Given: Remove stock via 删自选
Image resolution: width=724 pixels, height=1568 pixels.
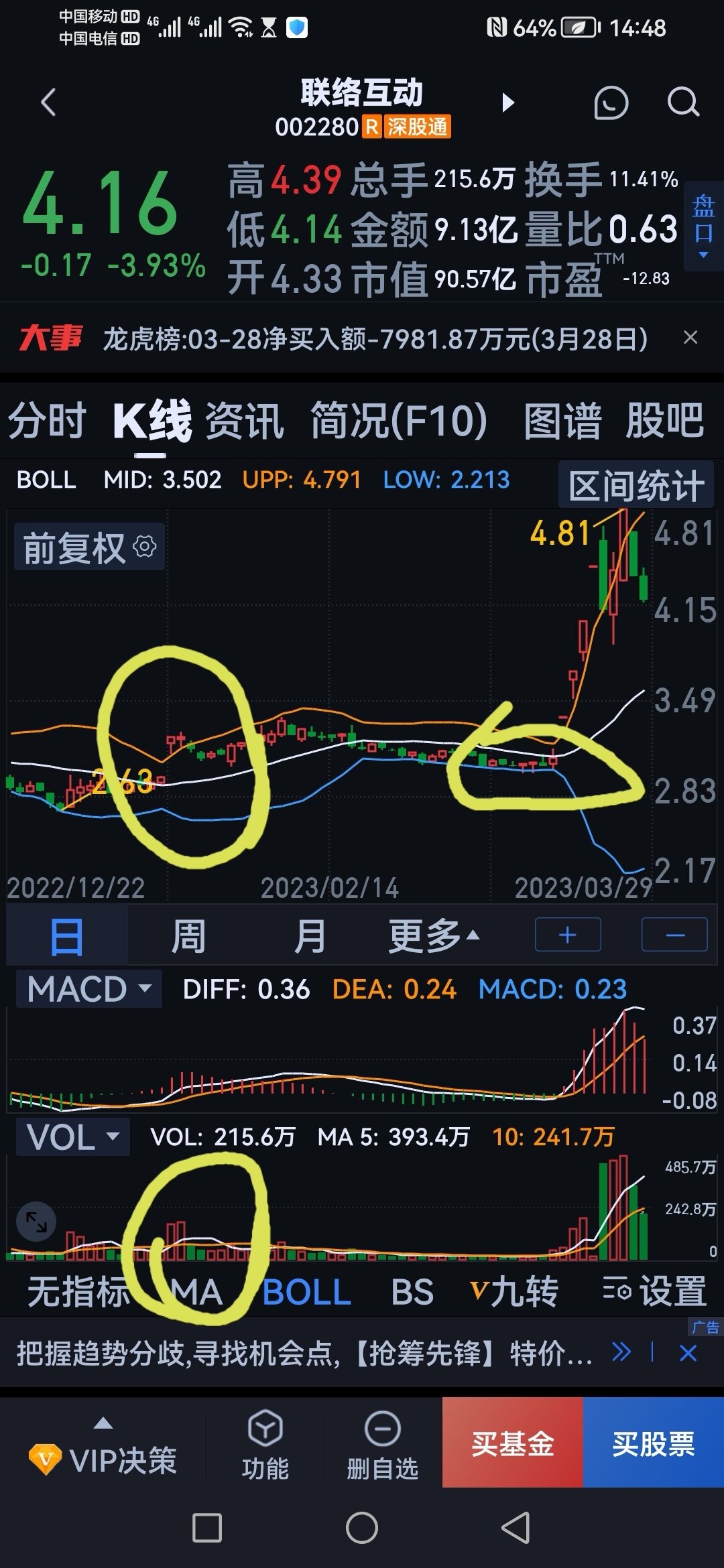Looking at the screenshot, I should tap(382, 1445).
